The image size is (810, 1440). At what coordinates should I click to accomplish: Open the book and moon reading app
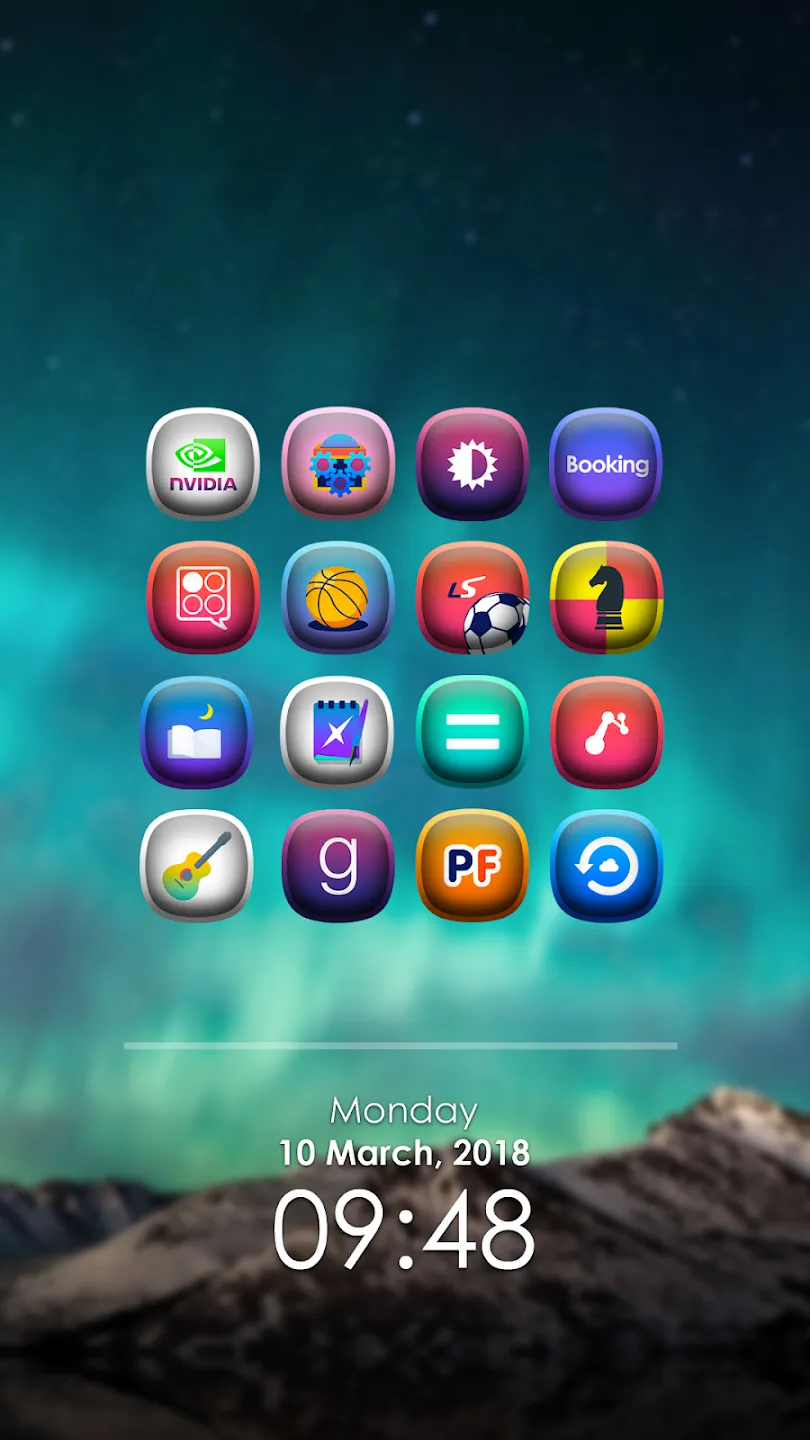click(196, 732)
